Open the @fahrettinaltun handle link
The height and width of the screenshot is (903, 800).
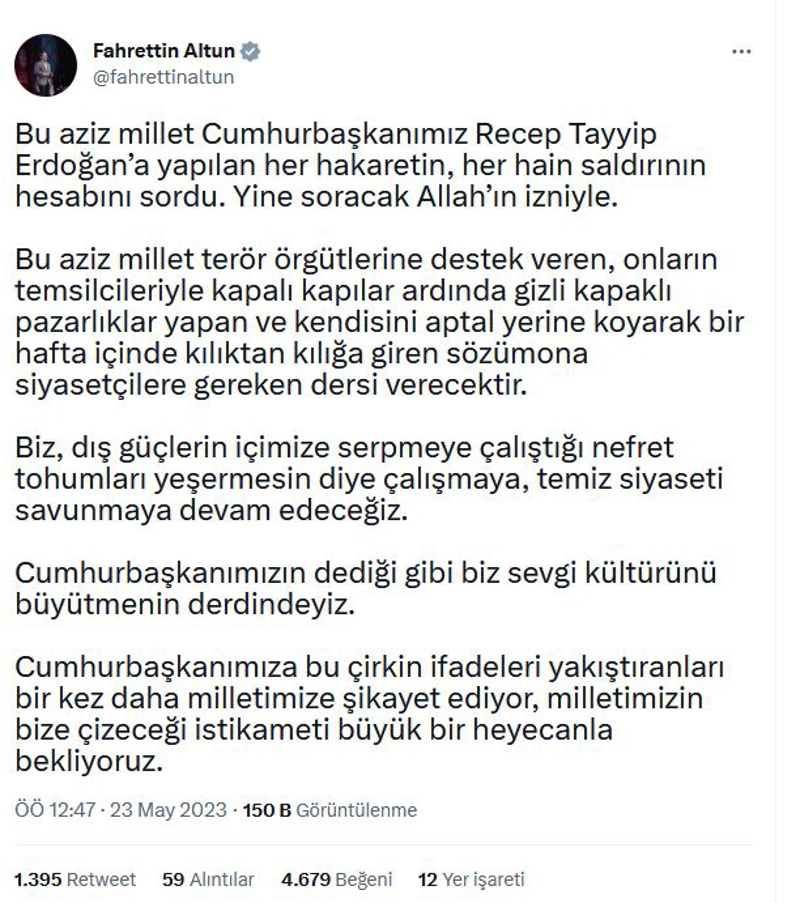click(163, 77)
